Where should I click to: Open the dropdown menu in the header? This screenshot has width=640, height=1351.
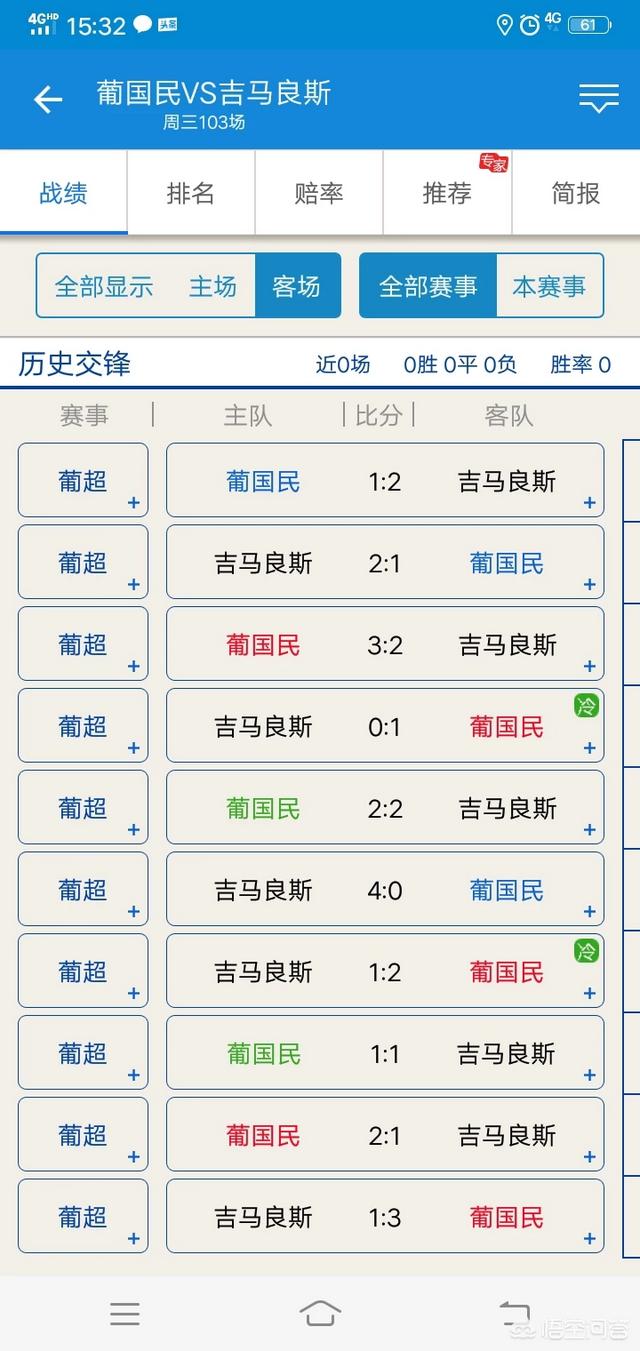click(x=598, y=98)
